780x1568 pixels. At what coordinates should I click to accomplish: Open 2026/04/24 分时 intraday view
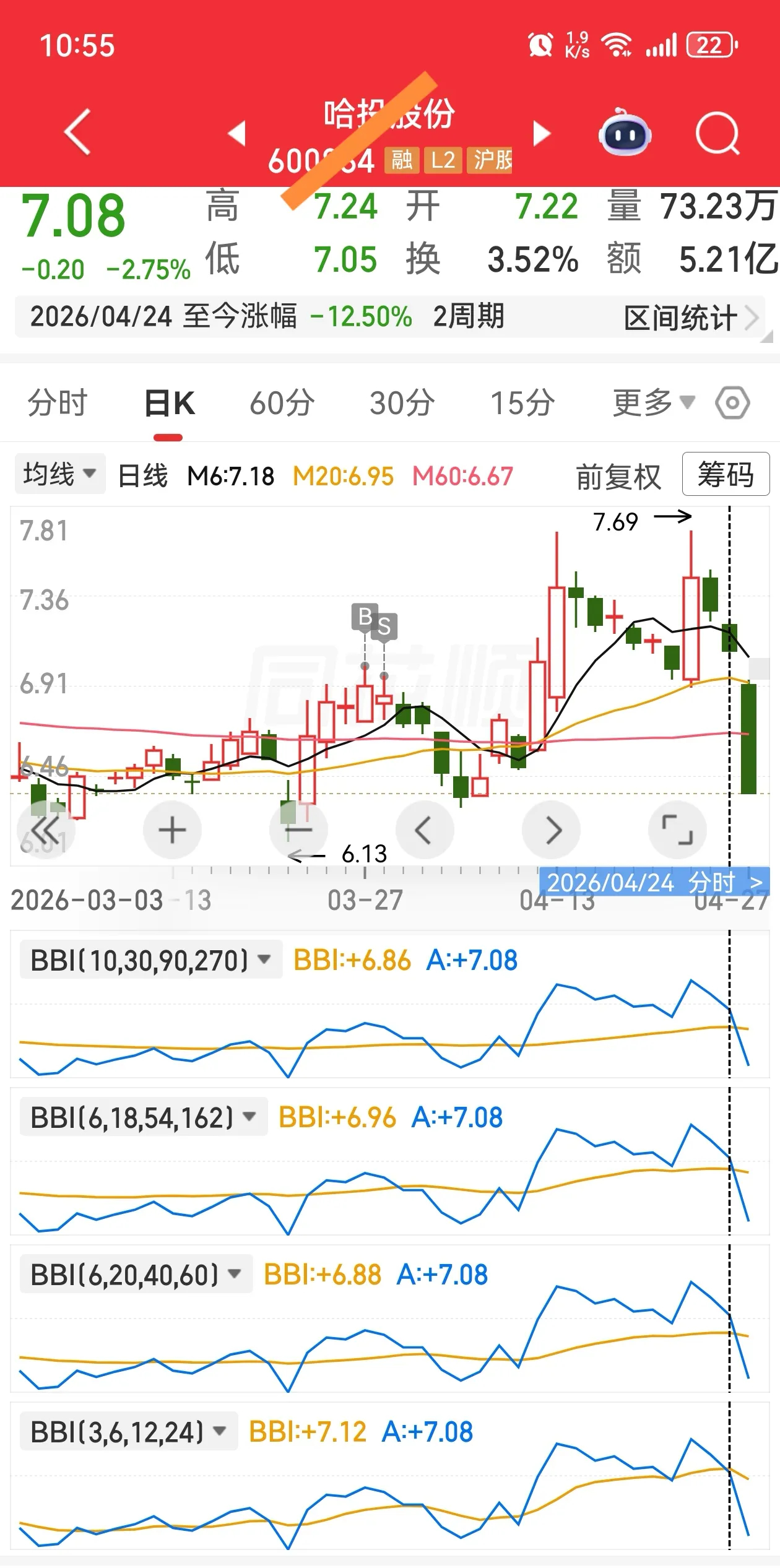[654, 882]
